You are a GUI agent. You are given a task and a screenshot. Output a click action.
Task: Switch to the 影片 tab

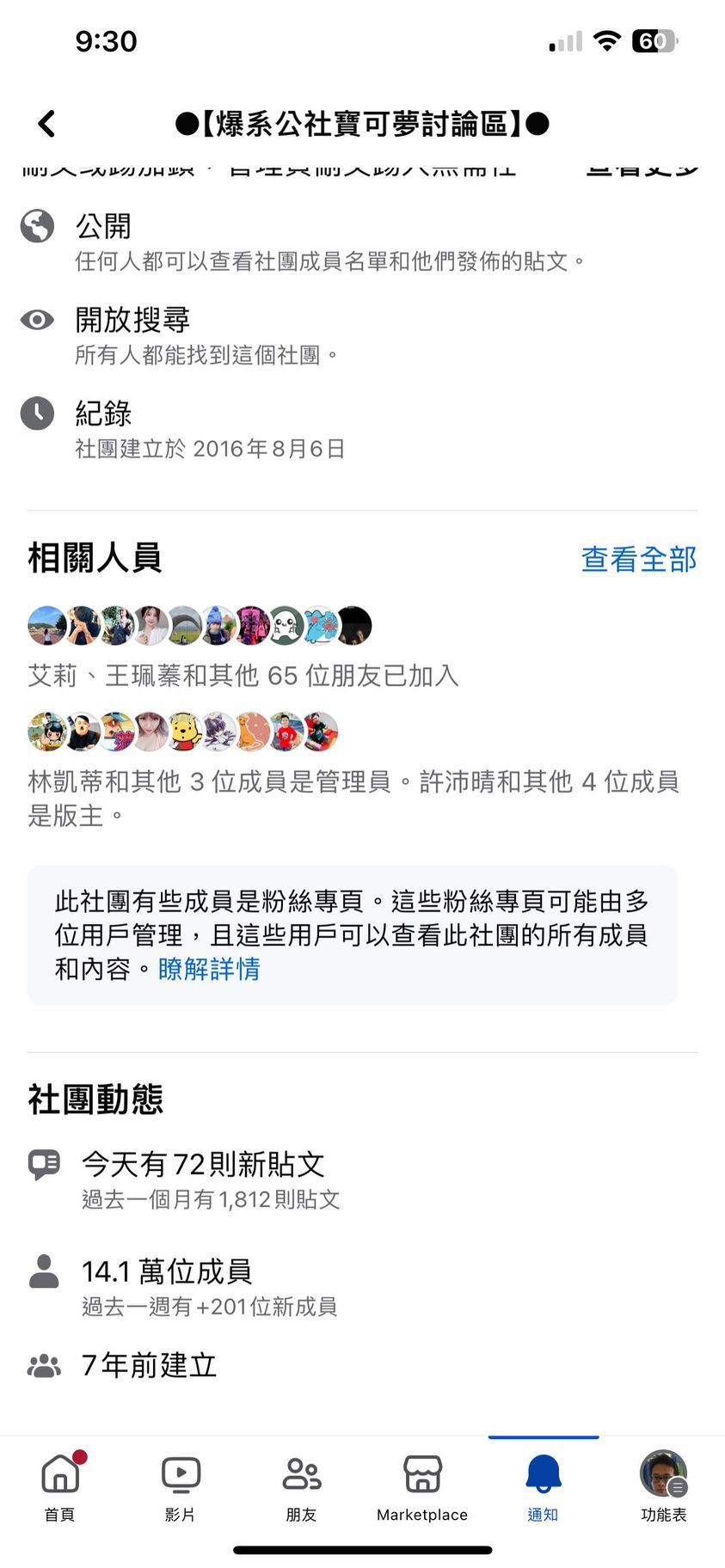[x=181, y=1485]
